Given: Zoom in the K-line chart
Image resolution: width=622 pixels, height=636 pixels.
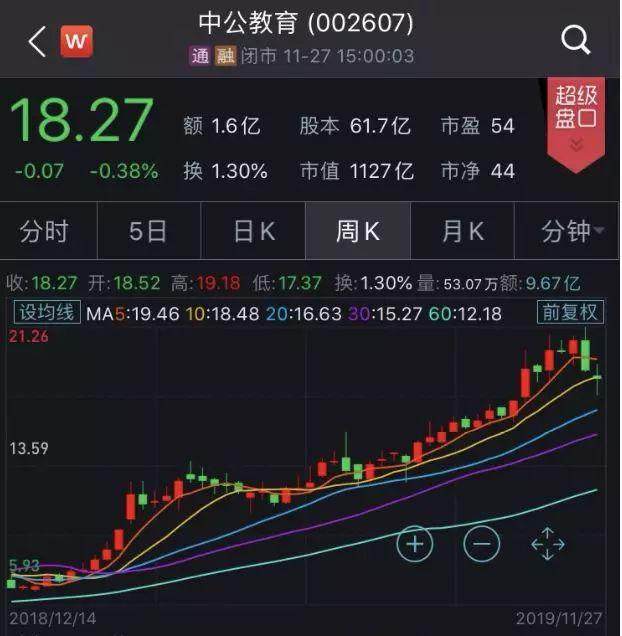Looking at the screenshot, I should tap(415, 544).
